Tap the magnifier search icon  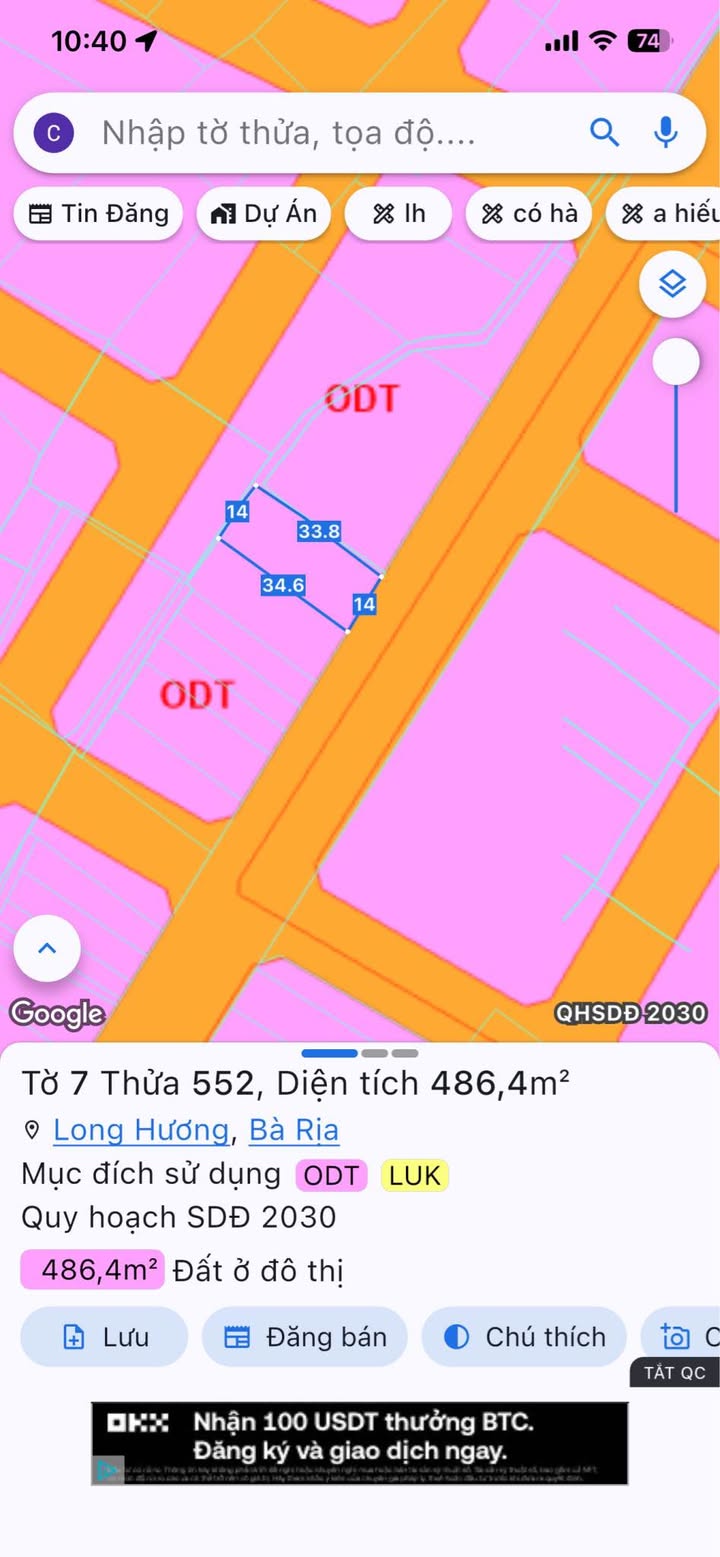(605, 132)
